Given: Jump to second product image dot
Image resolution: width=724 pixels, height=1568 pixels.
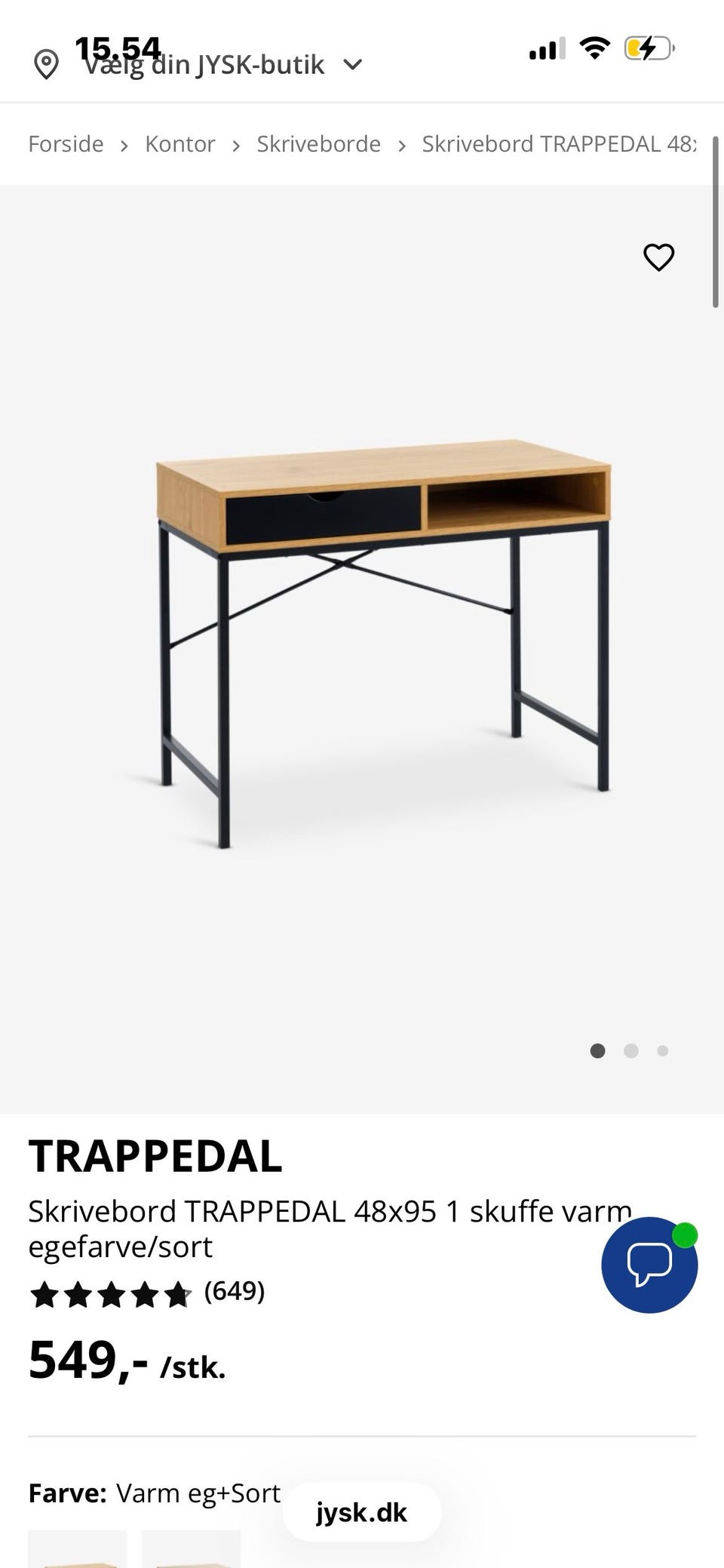Looking at the screenshot, I should pyautogui.click(x=631, y=1051).
